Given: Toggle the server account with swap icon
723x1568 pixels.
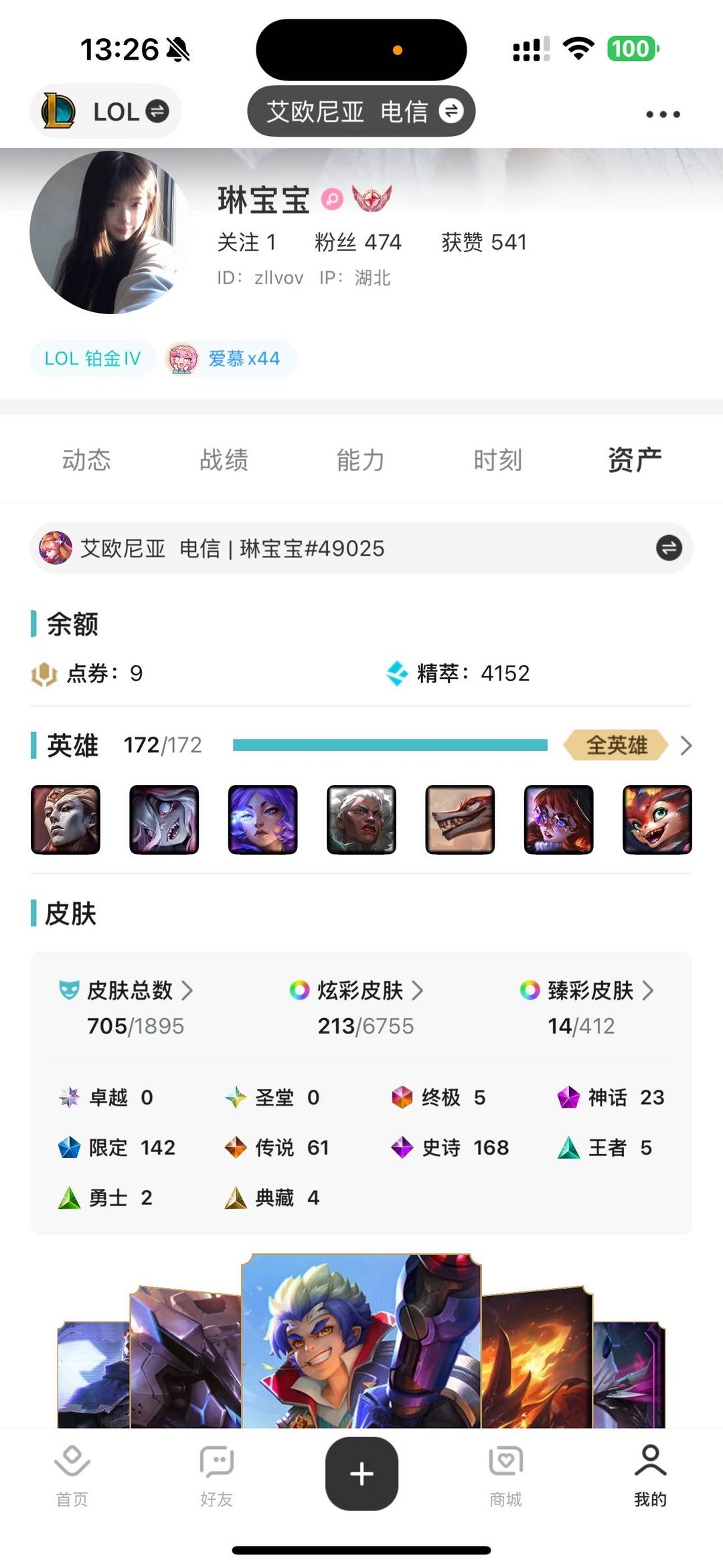Looking at the screenshot, I should 667,548.
